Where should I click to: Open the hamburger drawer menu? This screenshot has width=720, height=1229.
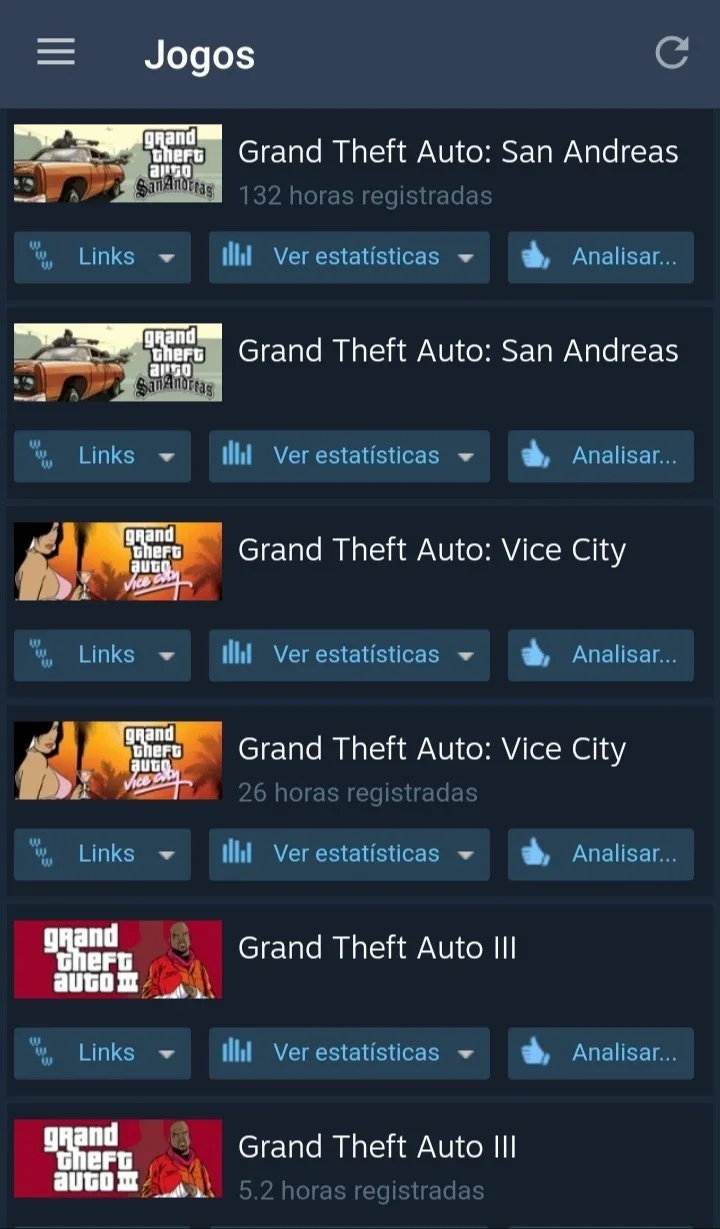tap(56, 52)
